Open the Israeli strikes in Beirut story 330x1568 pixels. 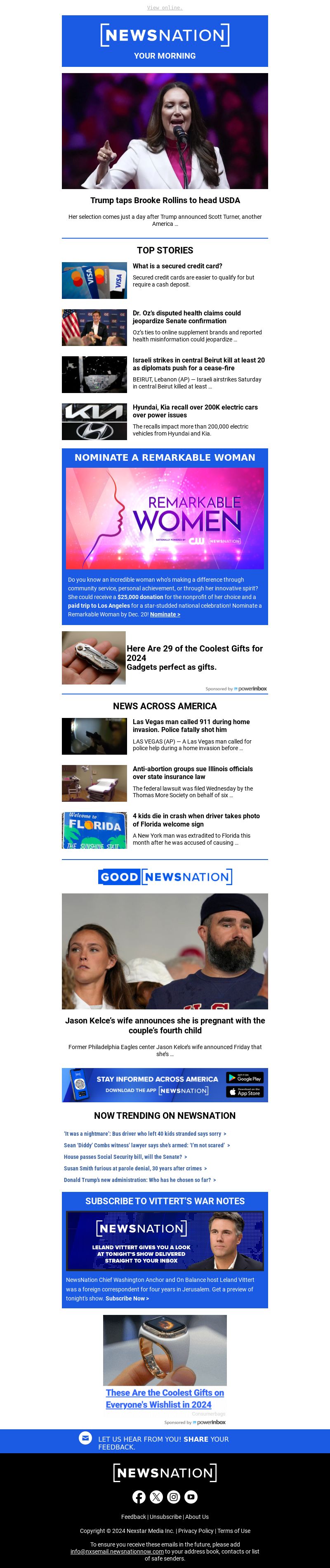[198, 364]
